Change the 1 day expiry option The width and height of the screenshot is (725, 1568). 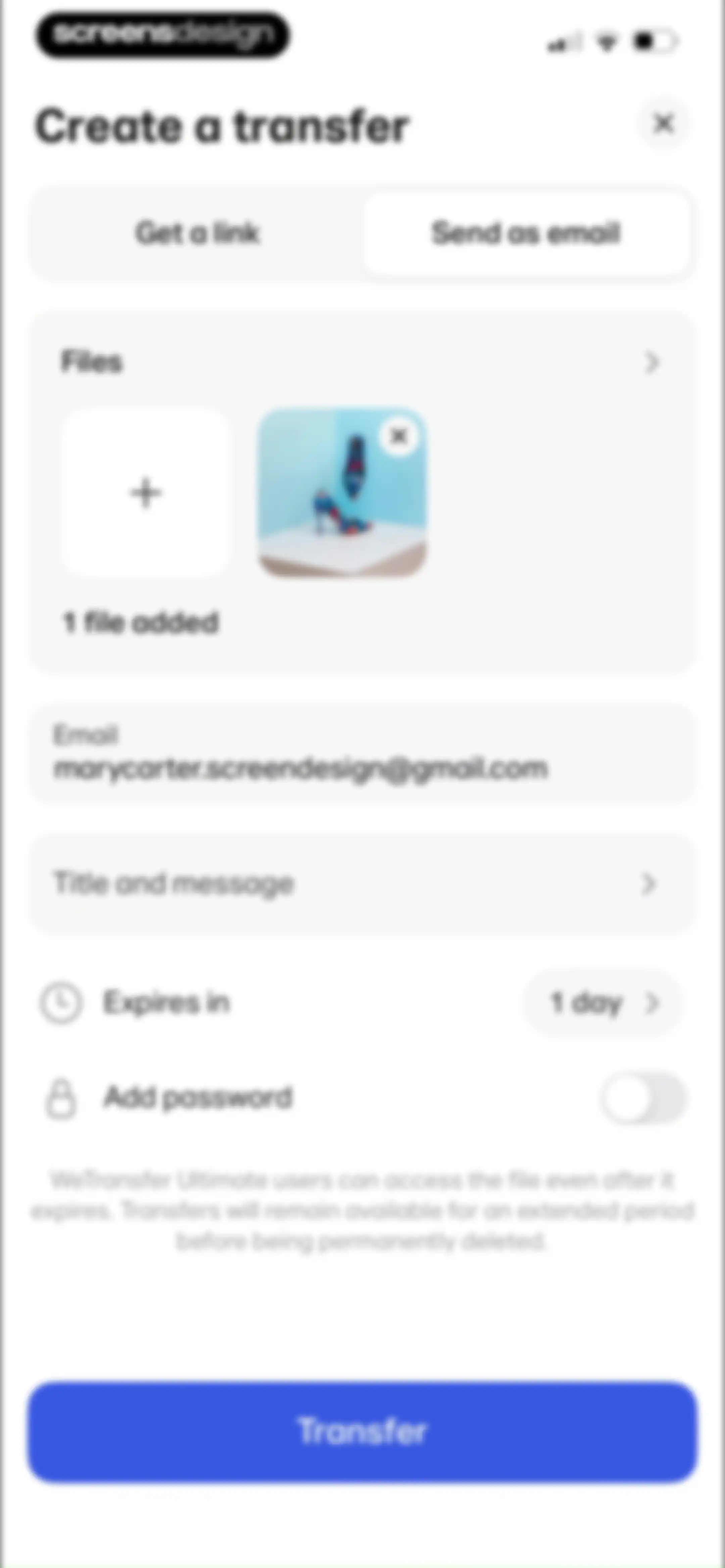[602, 1003]
